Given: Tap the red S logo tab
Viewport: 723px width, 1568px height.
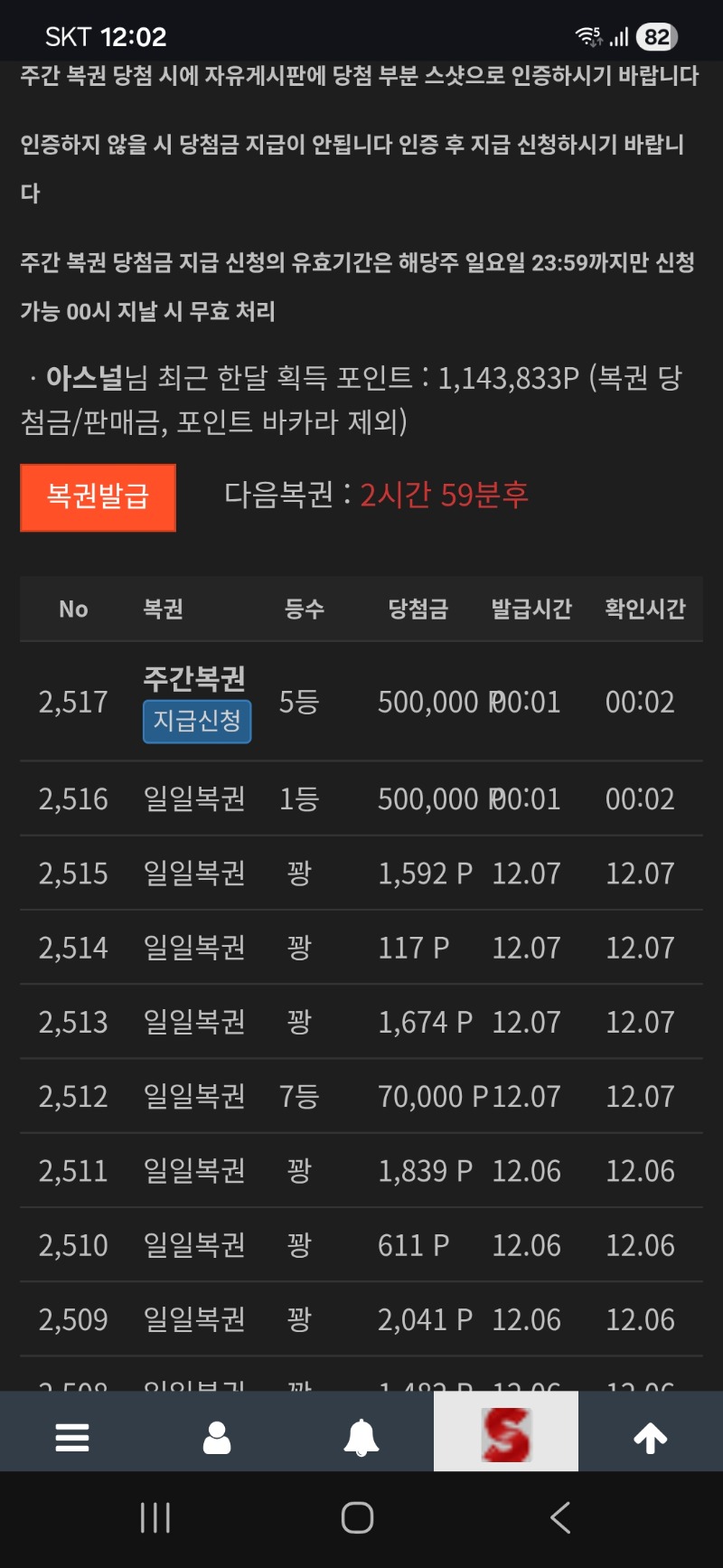Looking at the screenshot, I should (x=506, y=1432).
